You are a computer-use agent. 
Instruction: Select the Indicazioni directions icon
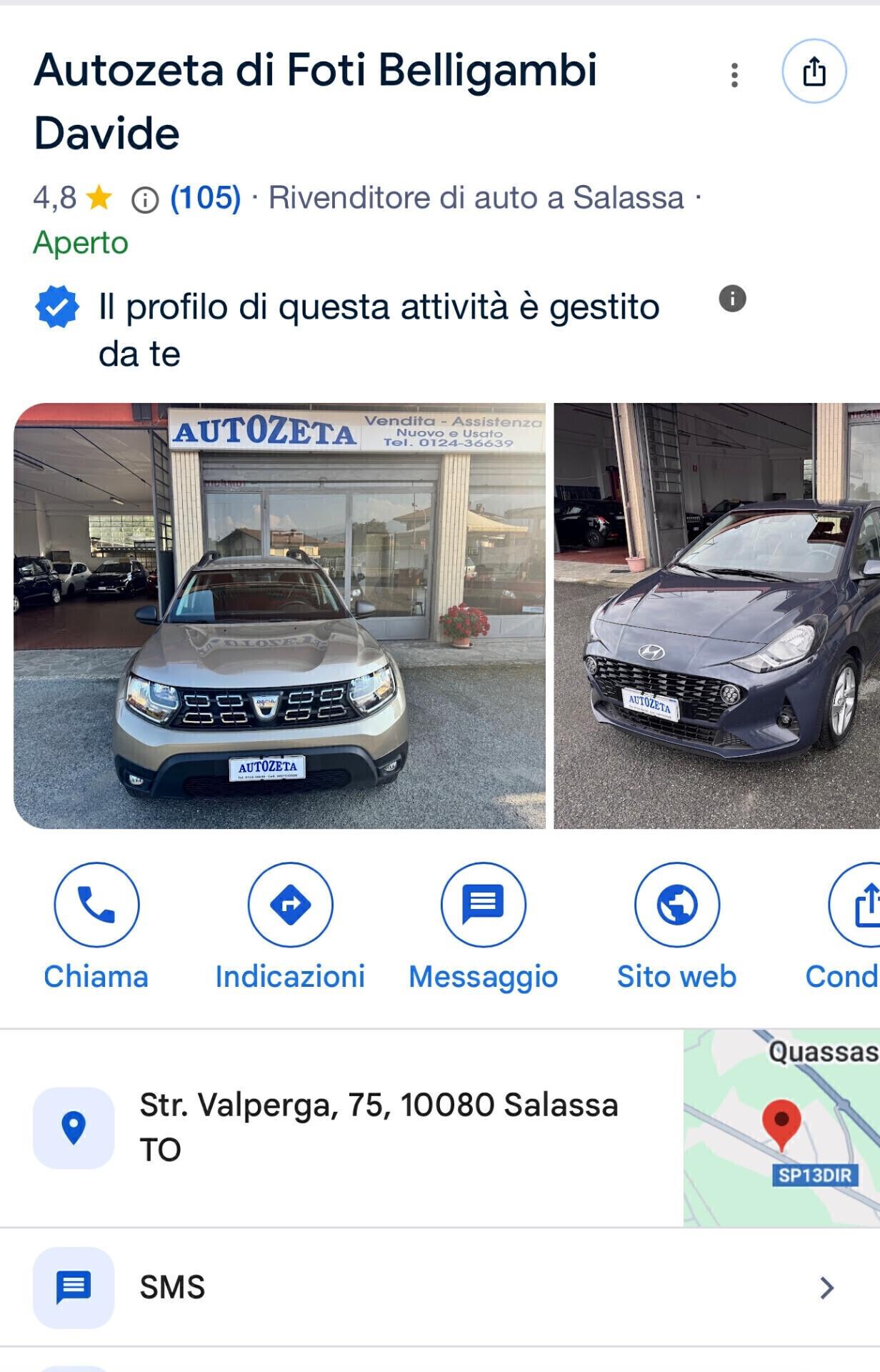pyautogui.click(x=291, y=904)
